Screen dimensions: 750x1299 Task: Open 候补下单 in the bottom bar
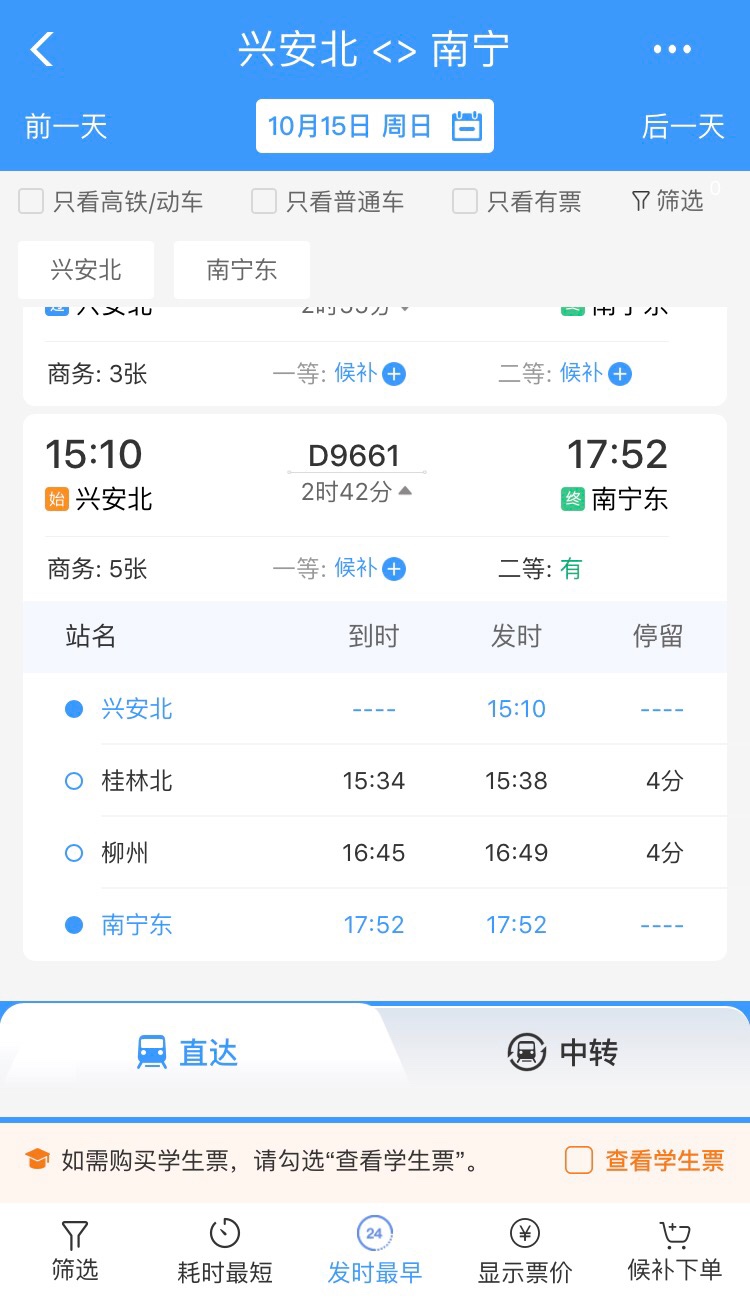pyautogui.click(x=675, y=1251)
